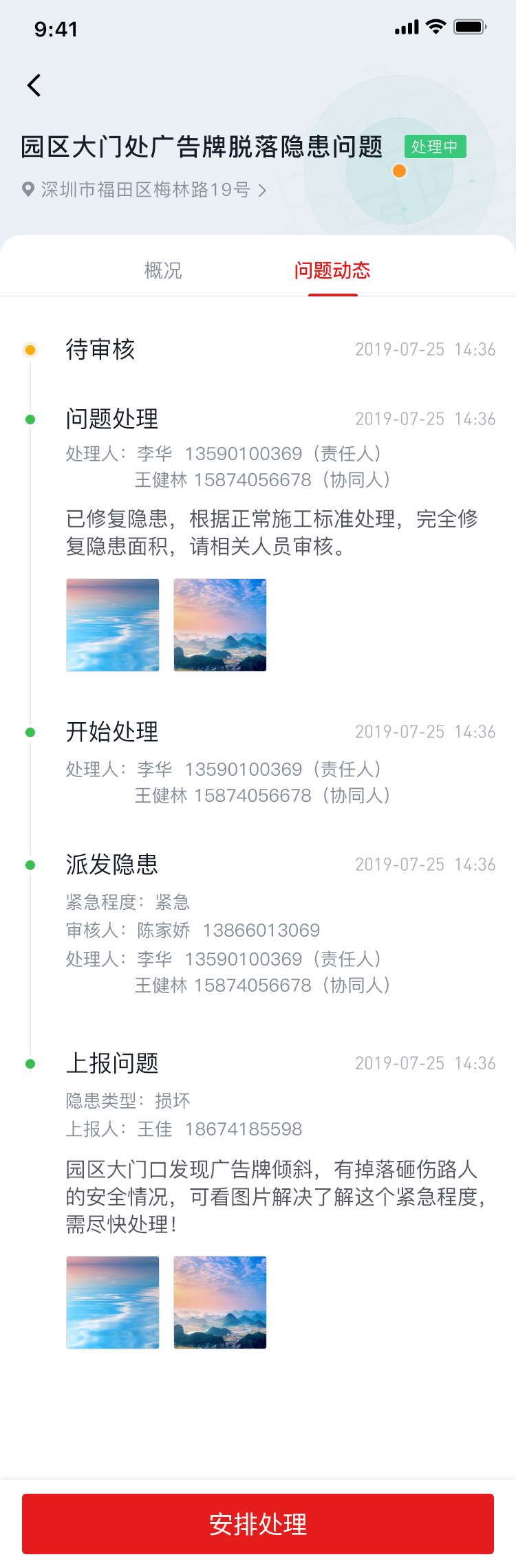Switch to the 概况 tab
516x1568 pixels.
click(x=163, y=270)
